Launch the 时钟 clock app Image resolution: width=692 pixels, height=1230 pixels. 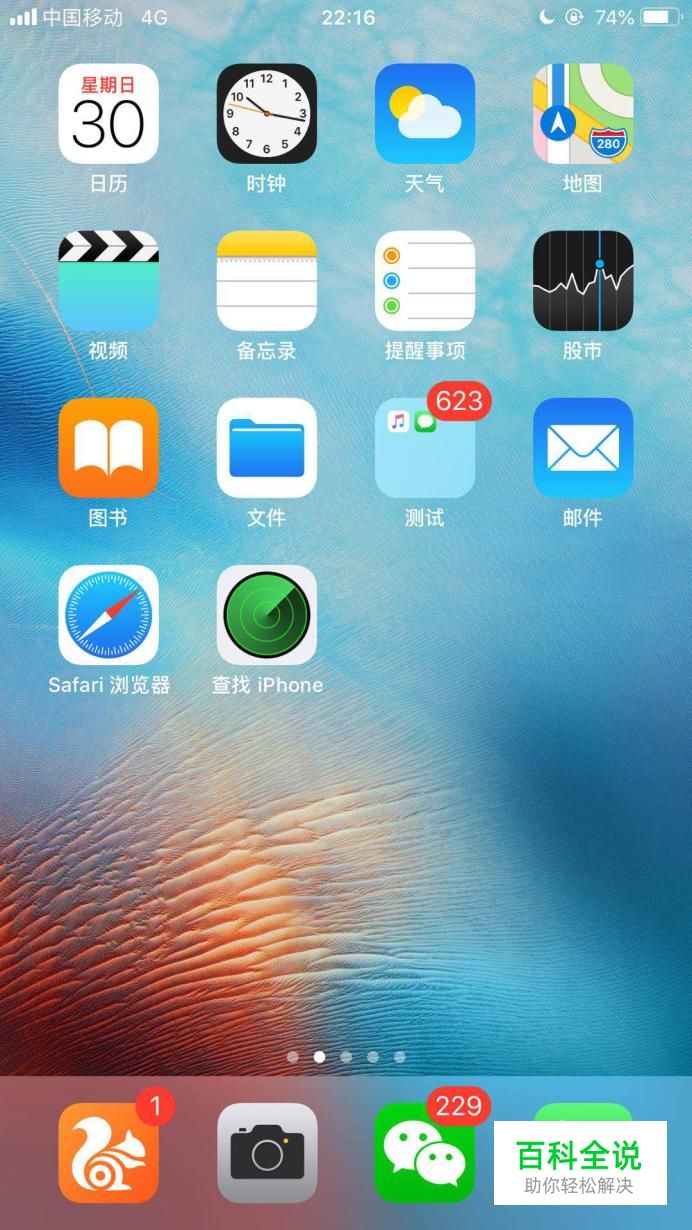(x=266, y=114)
